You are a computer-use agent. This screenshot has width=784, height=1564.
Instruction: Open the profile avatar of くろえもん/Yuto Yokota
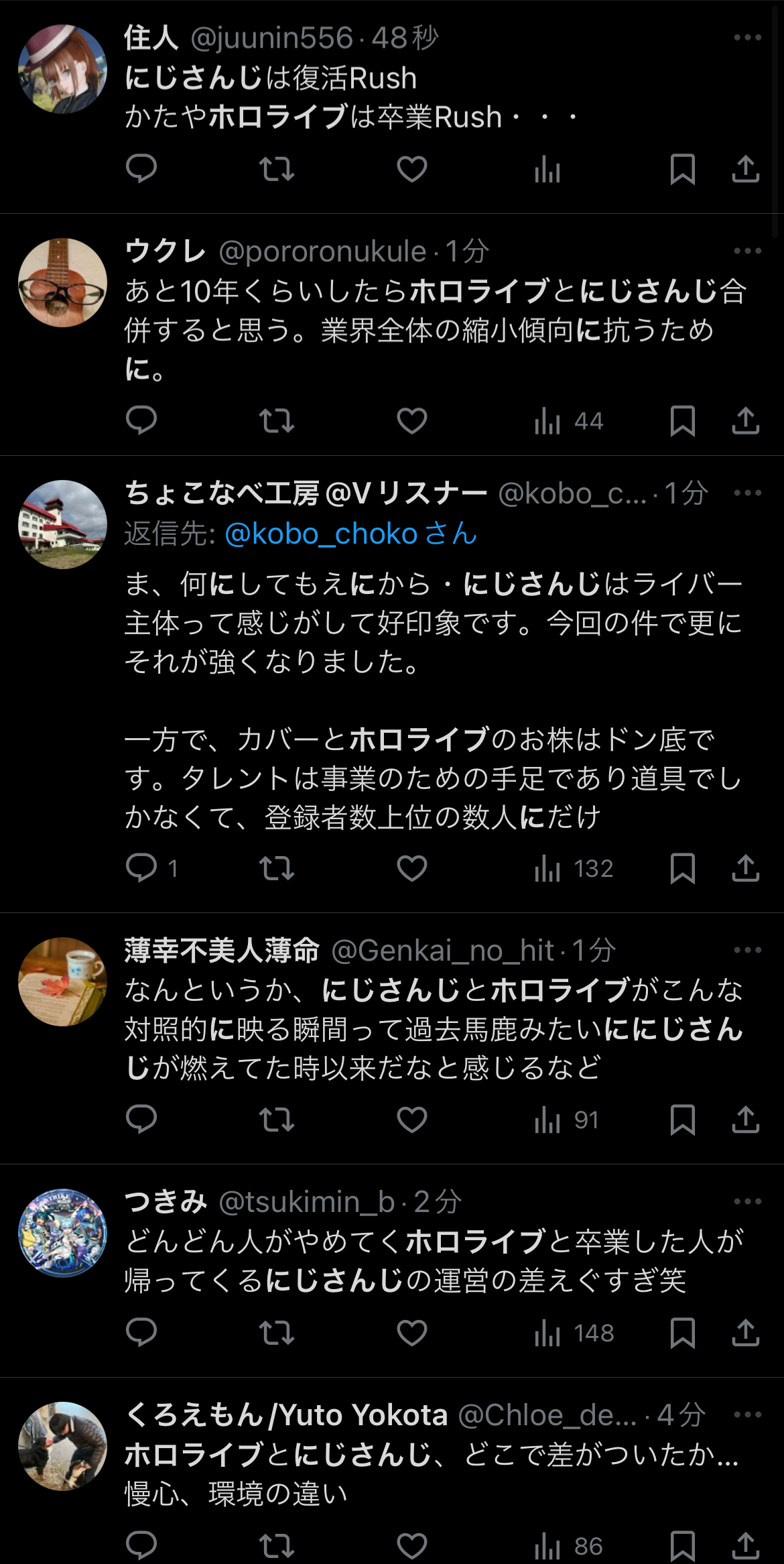coord(62,1446)
